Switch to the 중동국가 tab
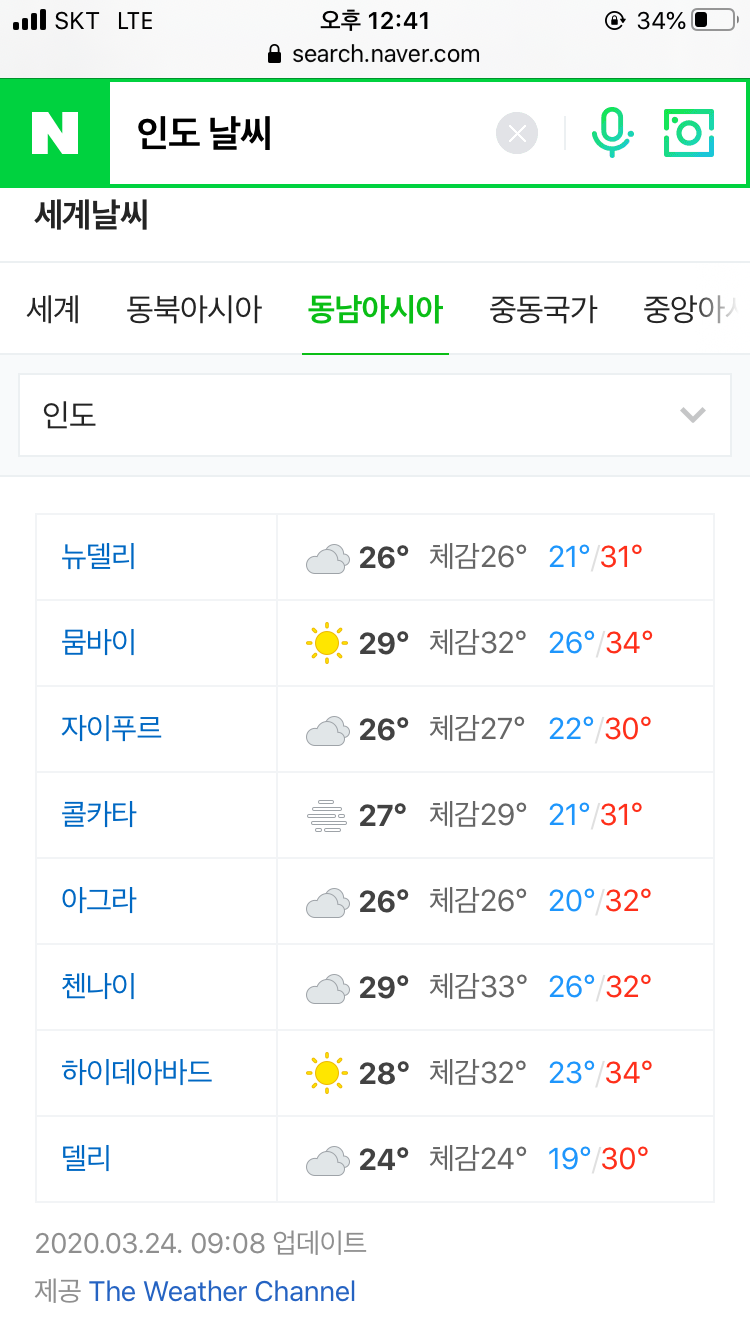Viewport: 750px width, 1334px height. point(543,309)
